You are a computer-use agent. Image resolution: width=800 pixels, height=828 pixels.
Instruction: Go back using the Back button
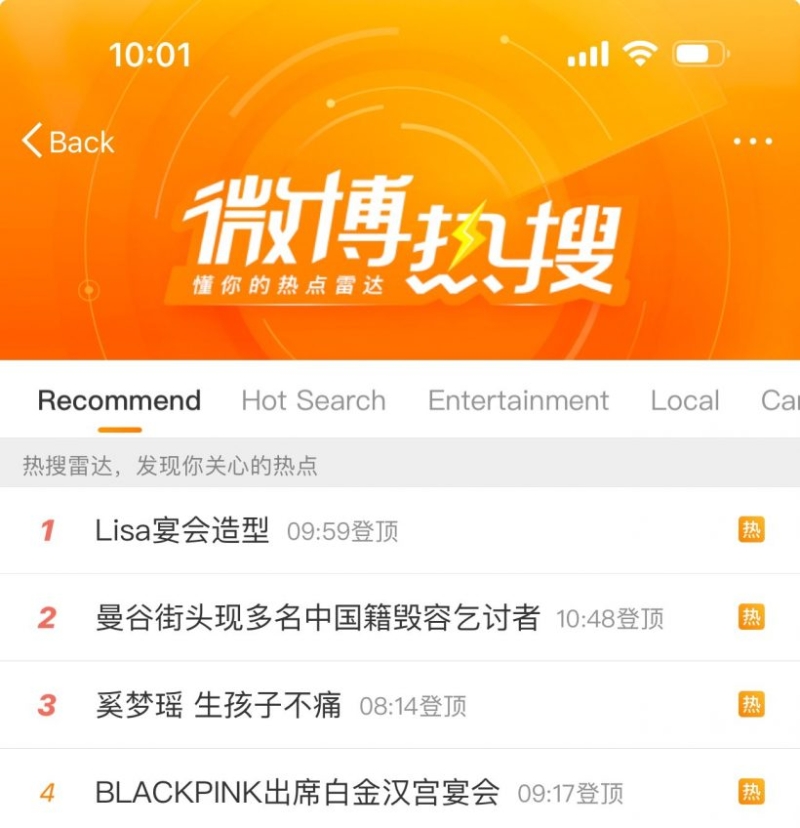tap(68, 142)
